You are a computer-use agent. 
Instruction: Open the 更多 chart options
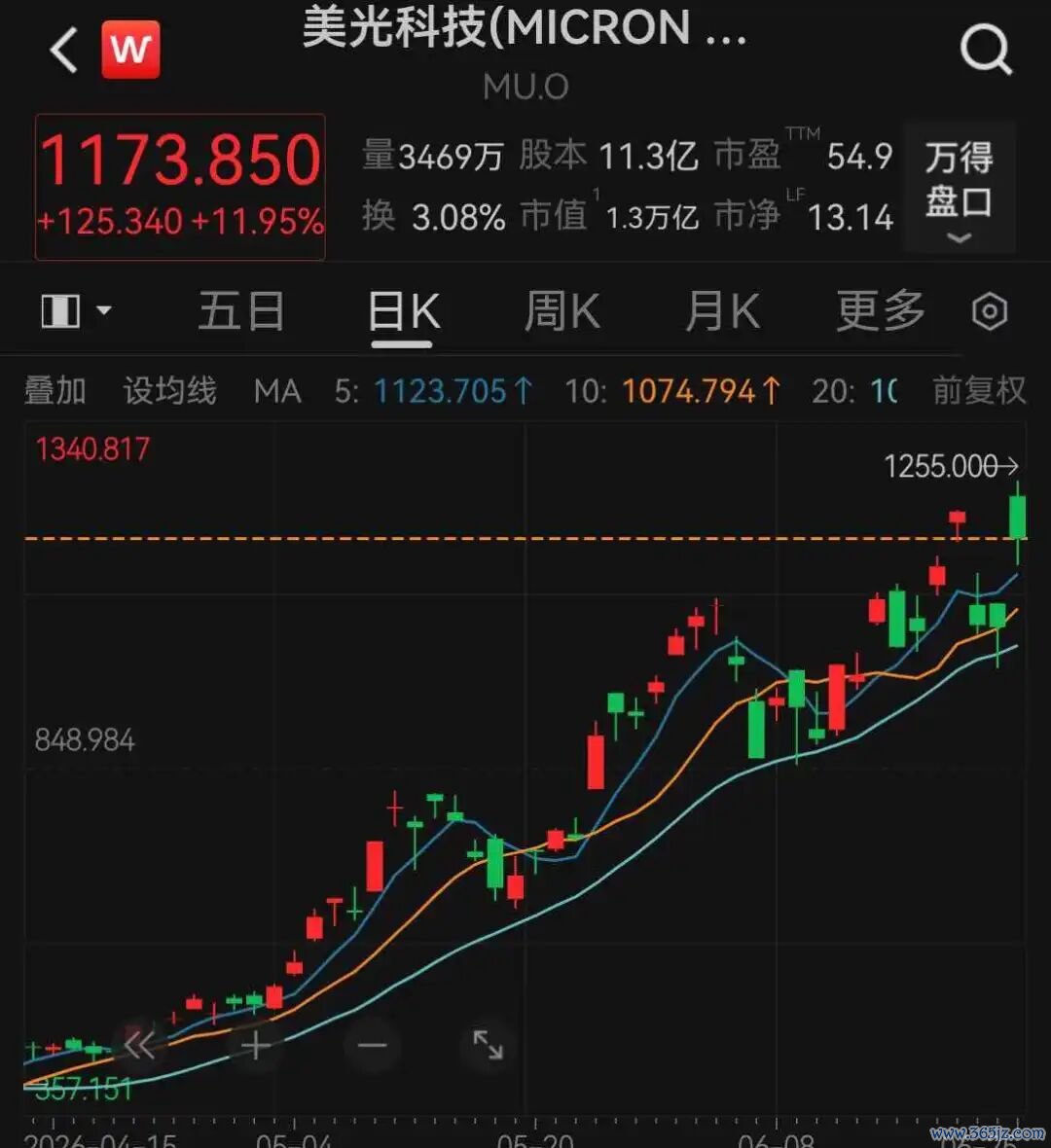pyautogui.click(x=881, y=311)
